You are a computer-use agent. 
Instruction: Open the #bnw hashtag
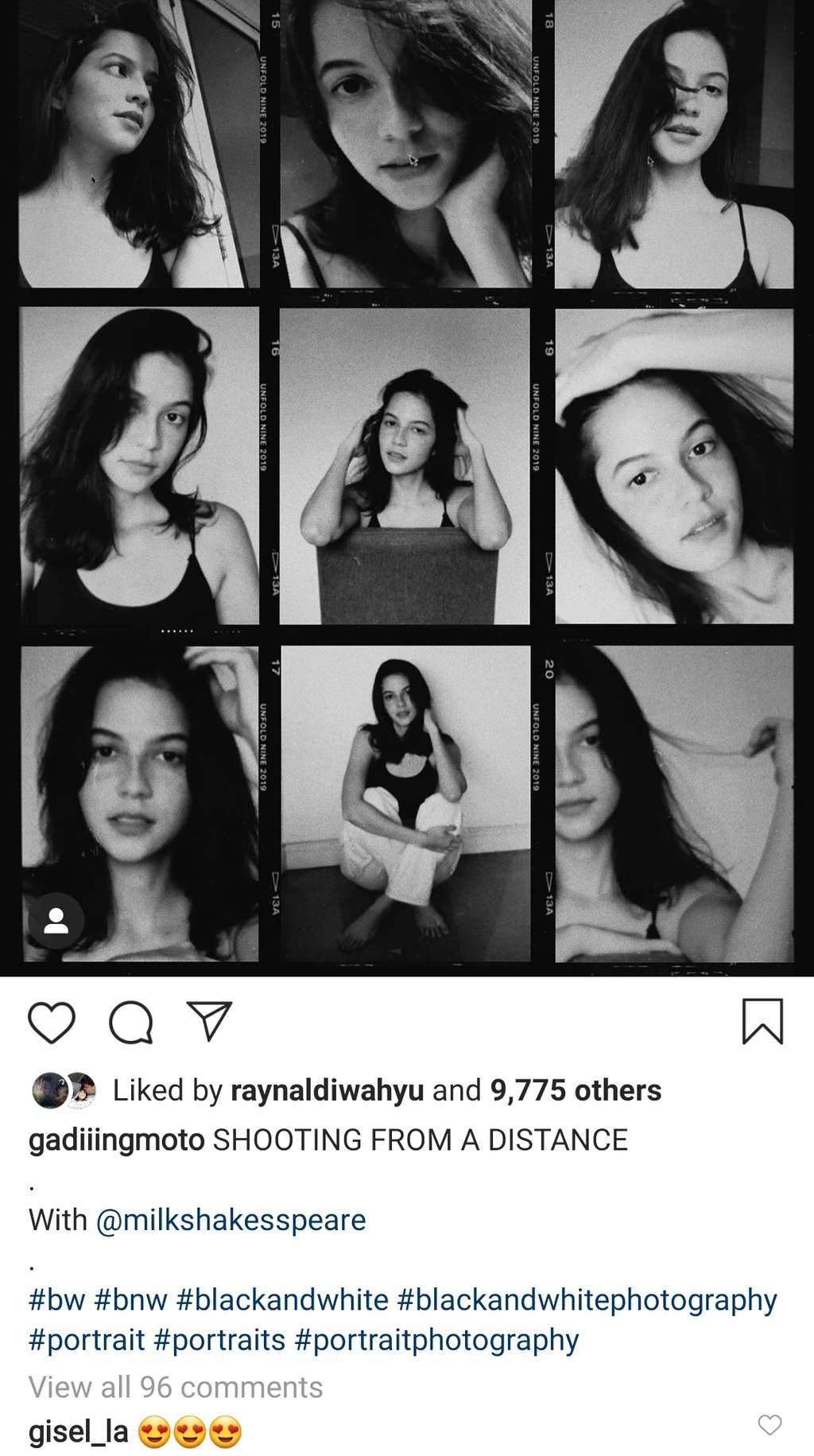[130, 1300]
